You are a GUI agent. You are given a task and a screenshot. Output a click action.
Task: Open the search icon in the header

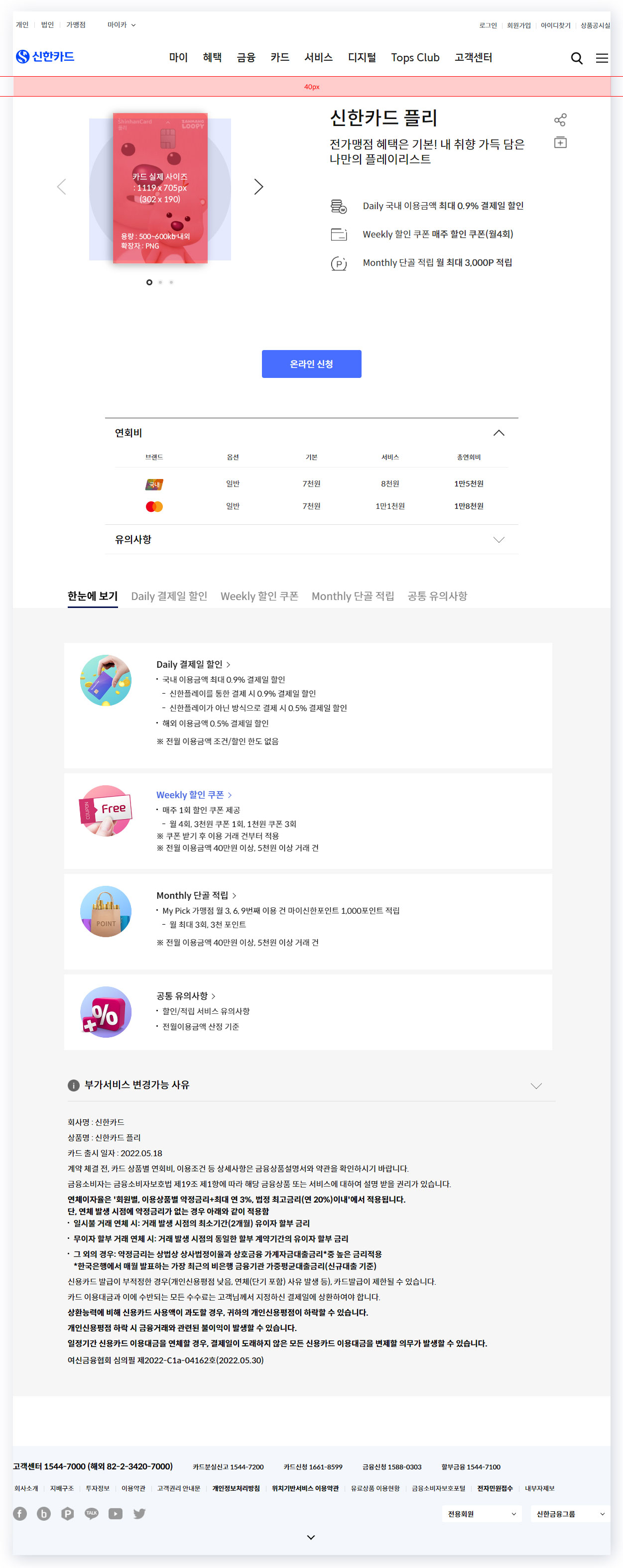pos(576,58)
